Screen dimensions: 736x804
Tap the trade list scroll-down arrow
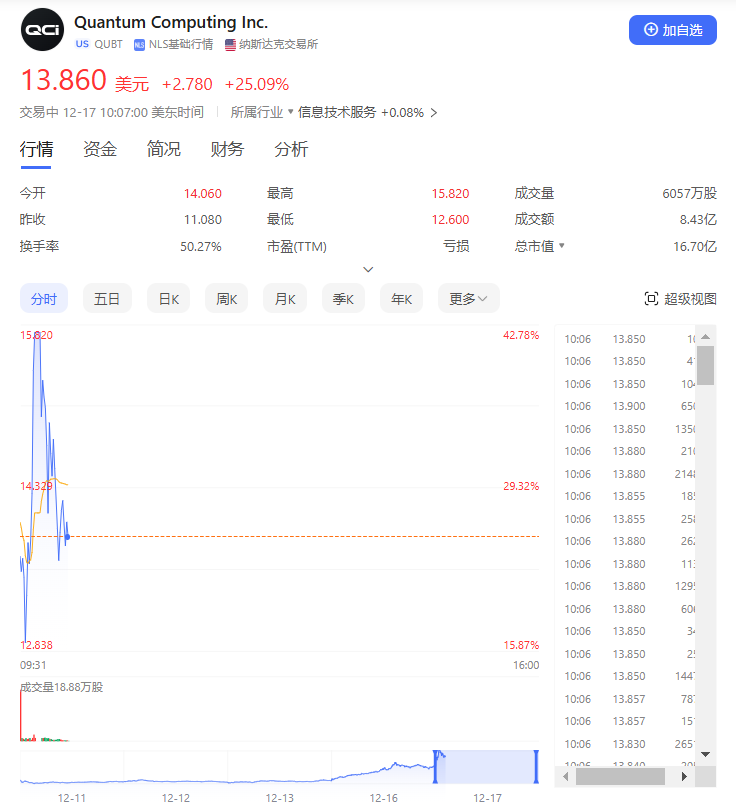click(705, 754)
